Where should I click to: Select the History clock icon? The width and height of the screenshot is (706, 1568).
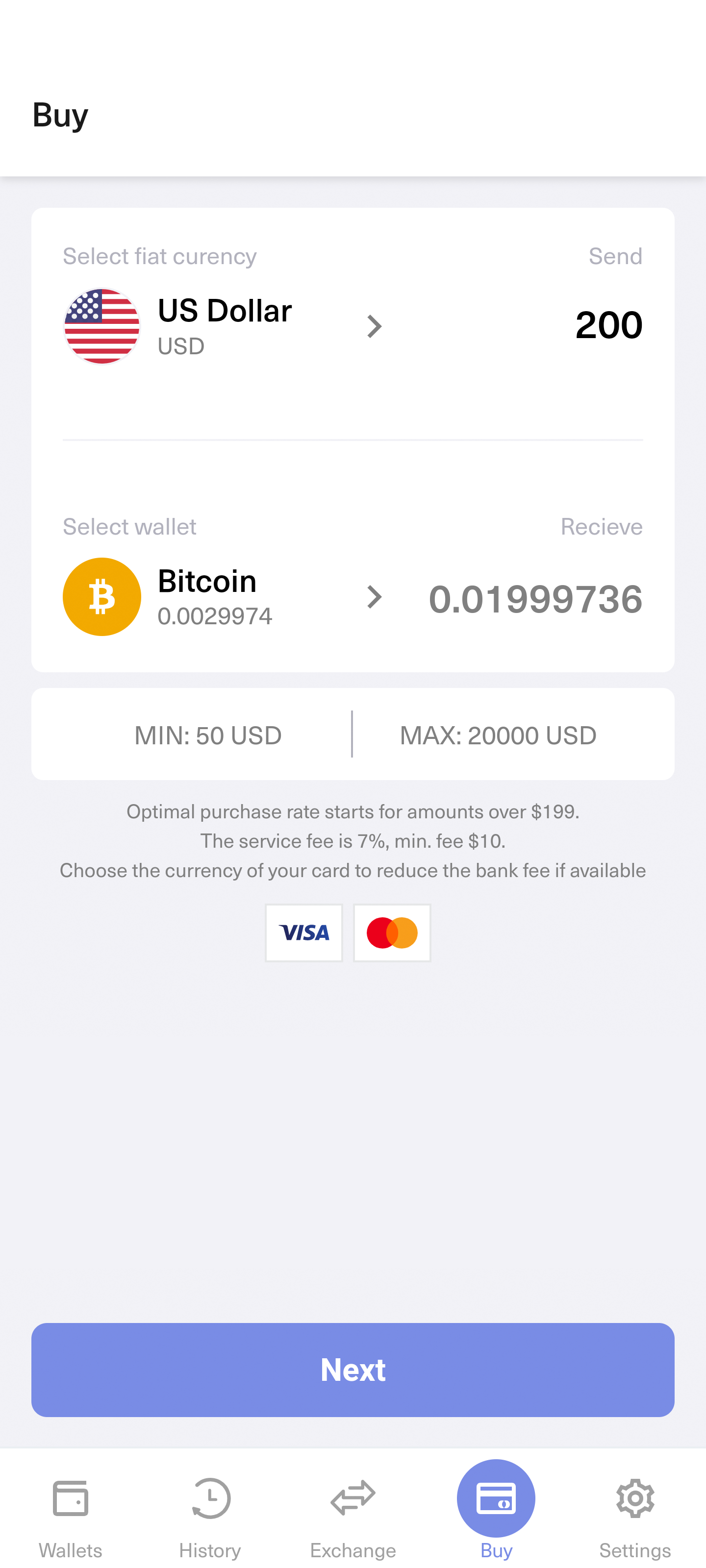click(211, 1498)
